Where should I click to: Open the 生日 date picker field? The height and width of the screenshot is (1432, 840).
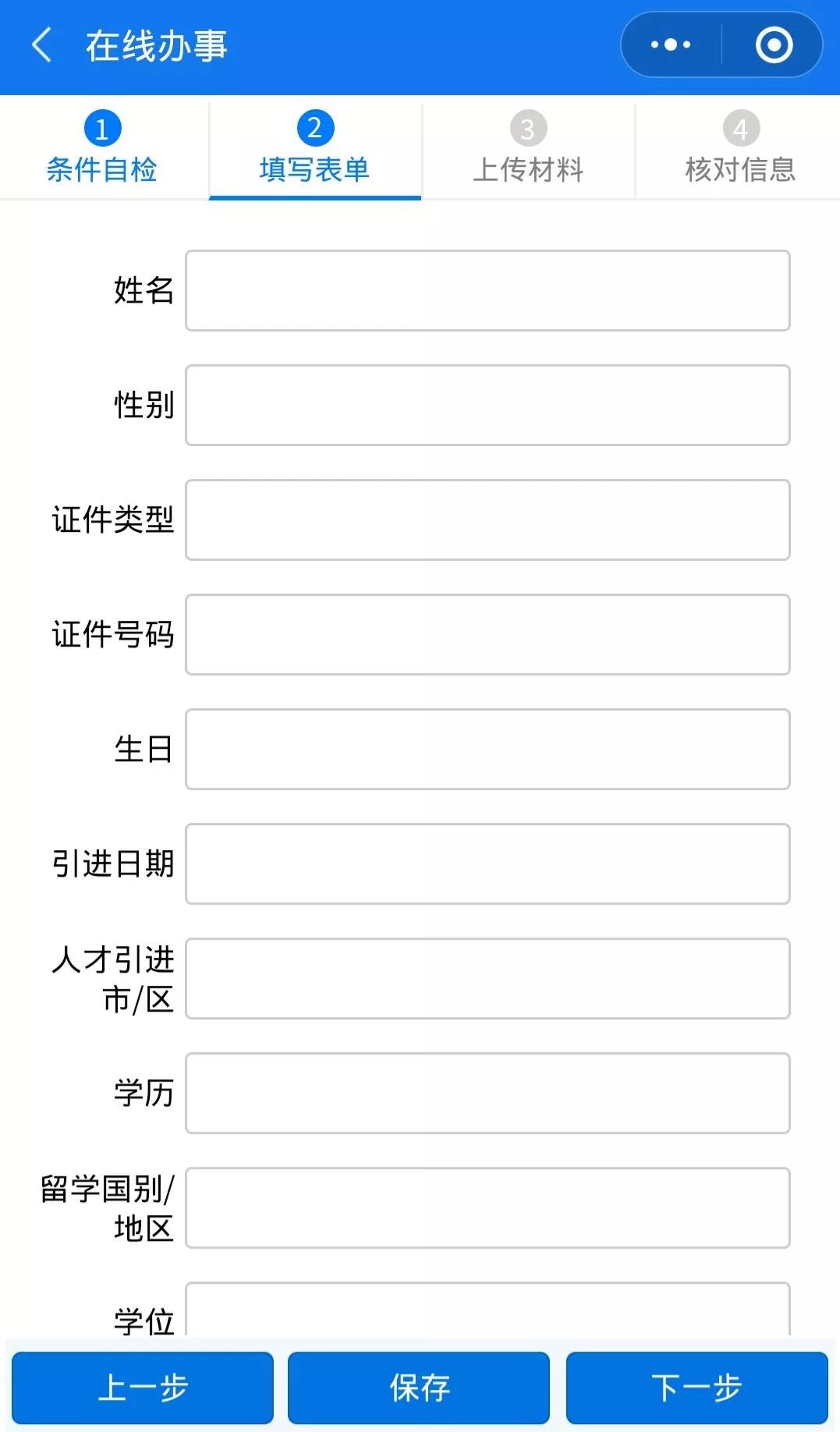(487, 750)
